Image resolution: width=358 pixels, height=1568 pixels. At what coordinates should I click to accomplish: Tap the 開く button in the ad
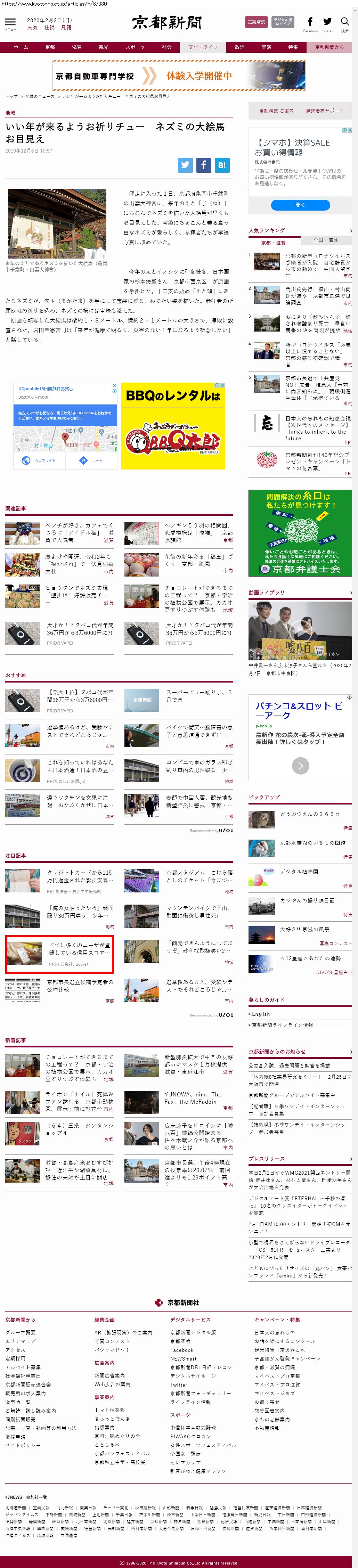[x=300, y=205]
